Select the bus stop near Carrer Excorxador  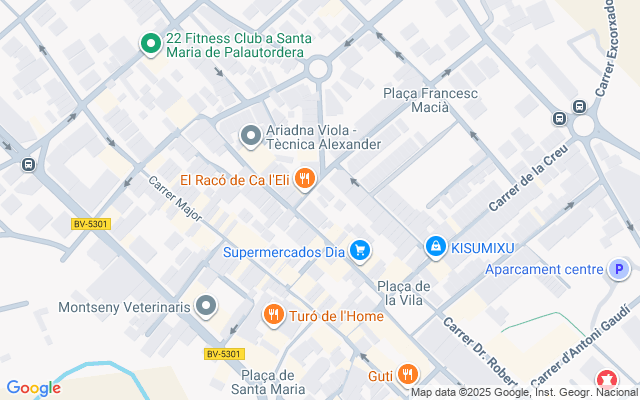(x=578, y=107)
